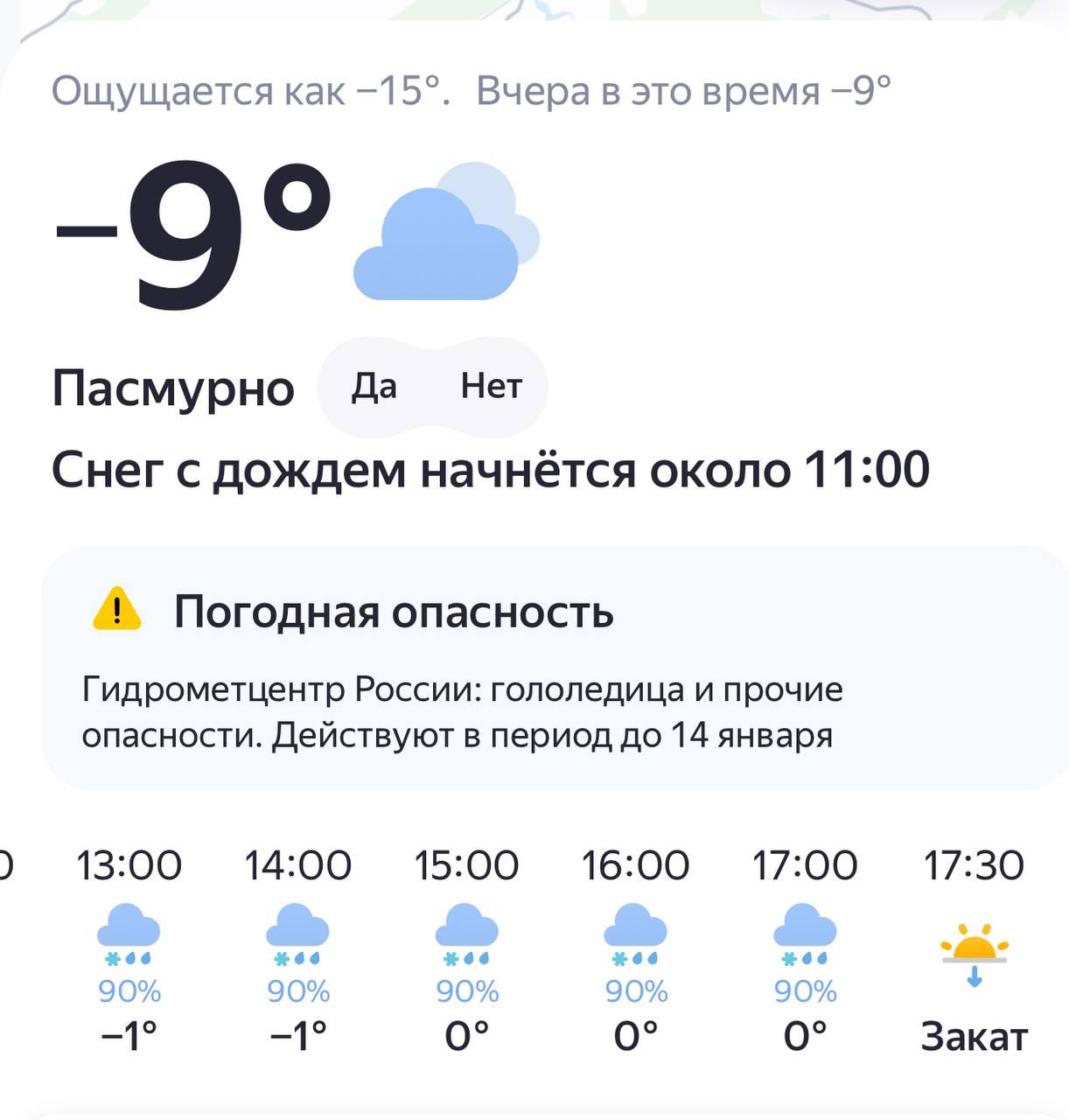Viewport: 1069px width, 1120px height.
Task: Tap Нет to reject the 'Пасмурно' condition
Action: (x=491, y=387)
